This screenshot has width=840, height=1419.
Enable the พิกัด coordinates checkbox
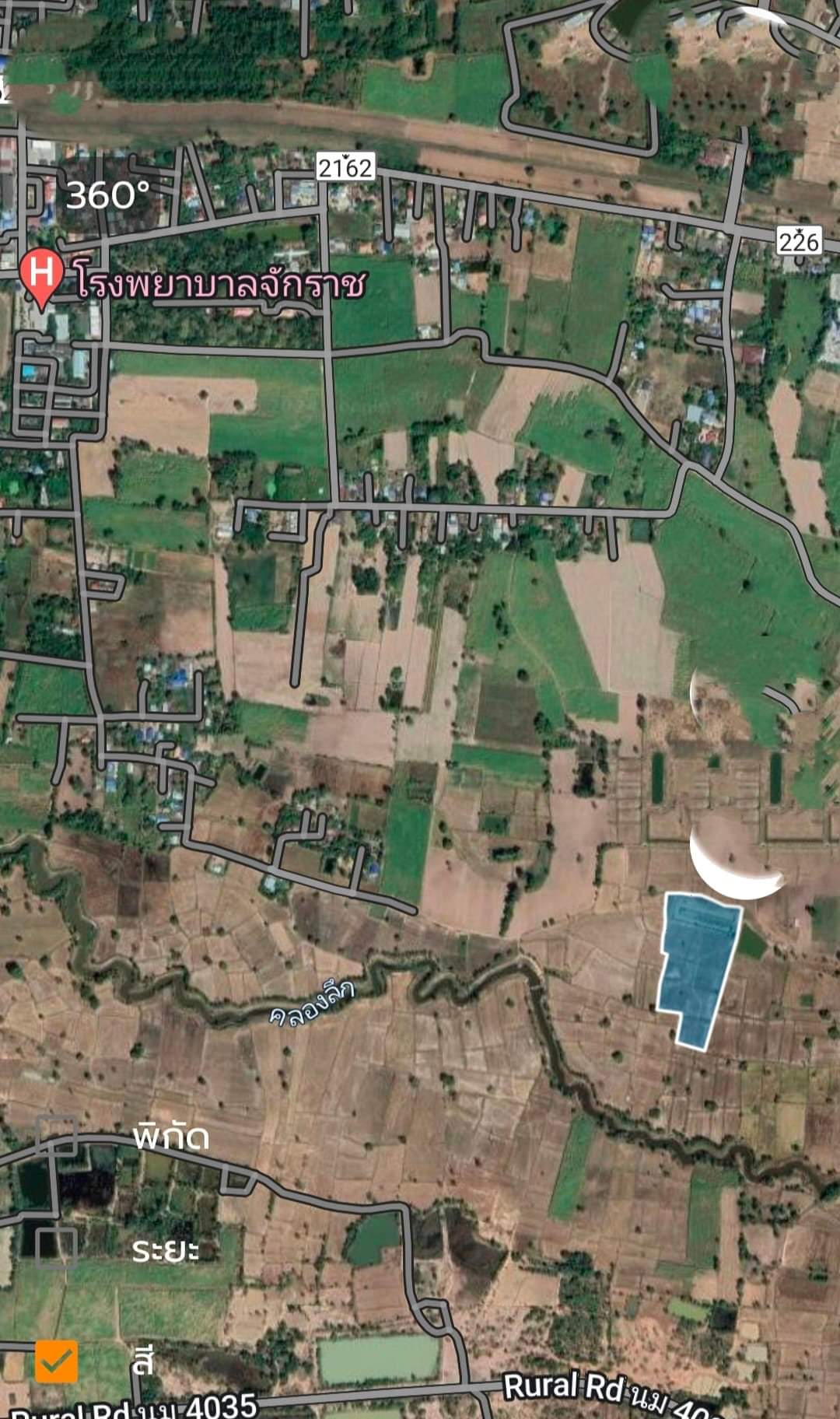tap(57, 1136)
